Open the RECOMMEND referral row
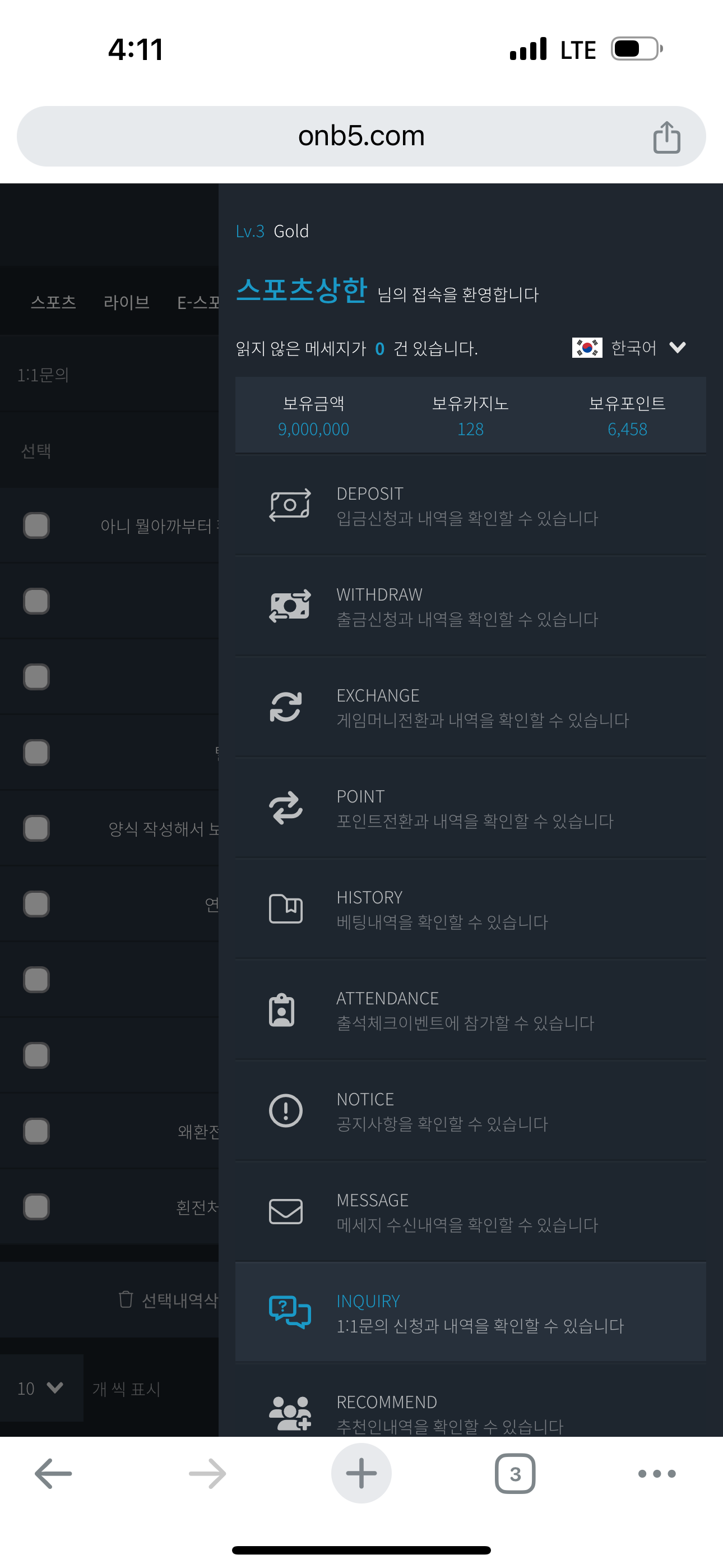The height and width of the screenshot is (1568, 723). pyautogui.click(x=470, y=1412)
